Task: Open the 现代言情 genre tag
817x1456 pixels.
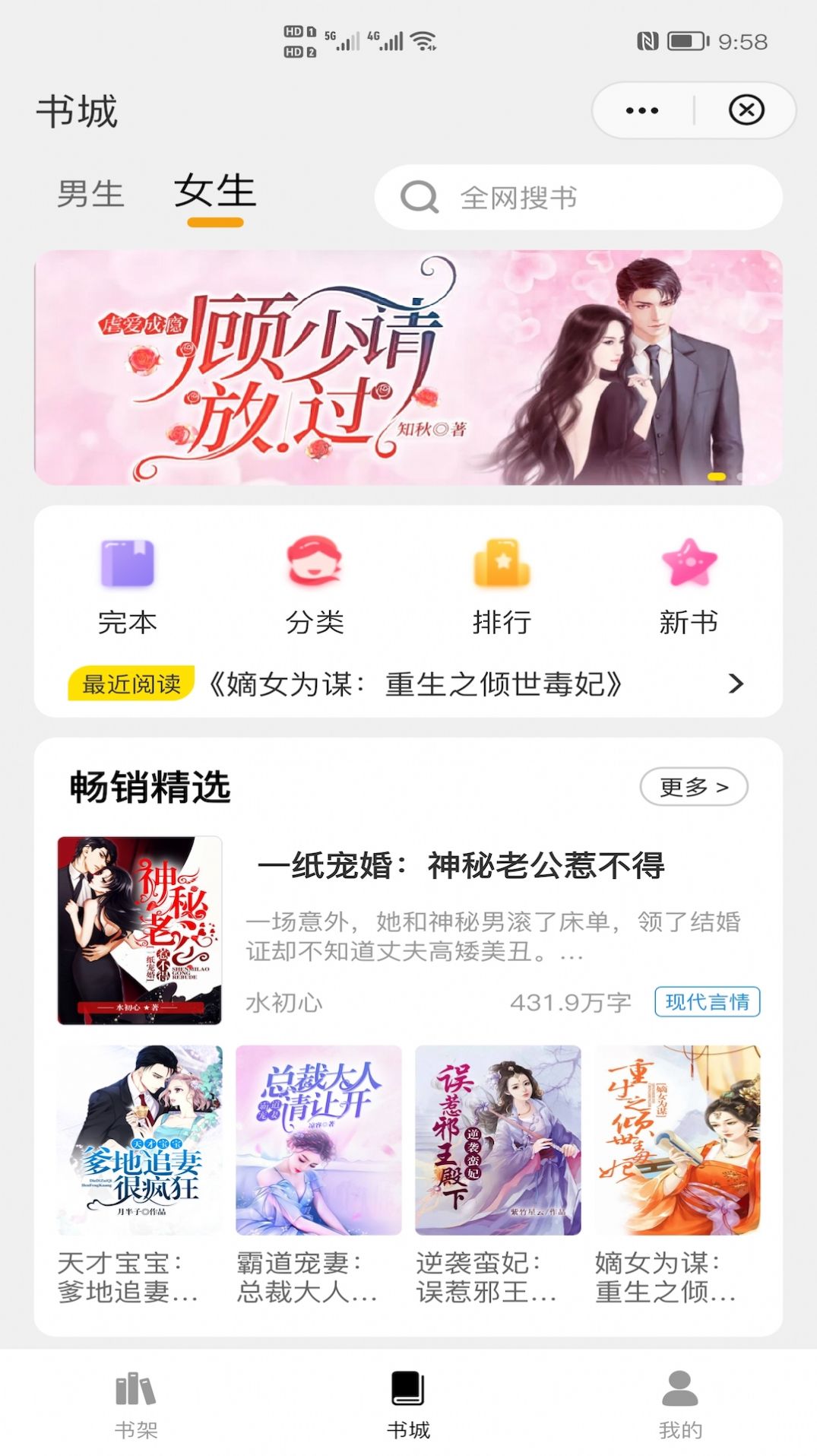Action: (x=705, y=1003)
